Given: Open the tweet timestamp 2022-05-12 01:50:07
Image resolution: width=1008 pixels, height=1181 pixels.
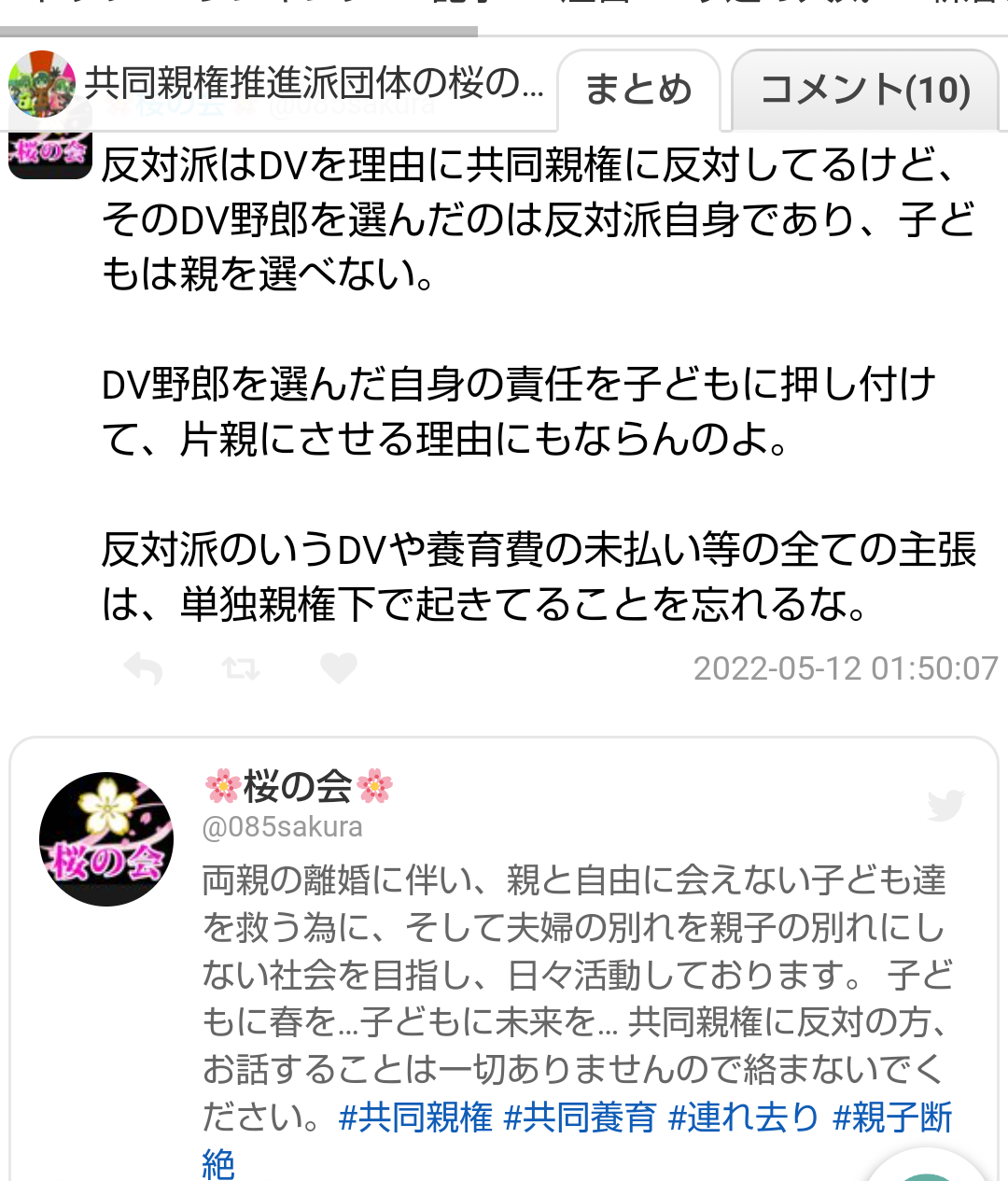Looking at the screenshot, I should [845, 668].
